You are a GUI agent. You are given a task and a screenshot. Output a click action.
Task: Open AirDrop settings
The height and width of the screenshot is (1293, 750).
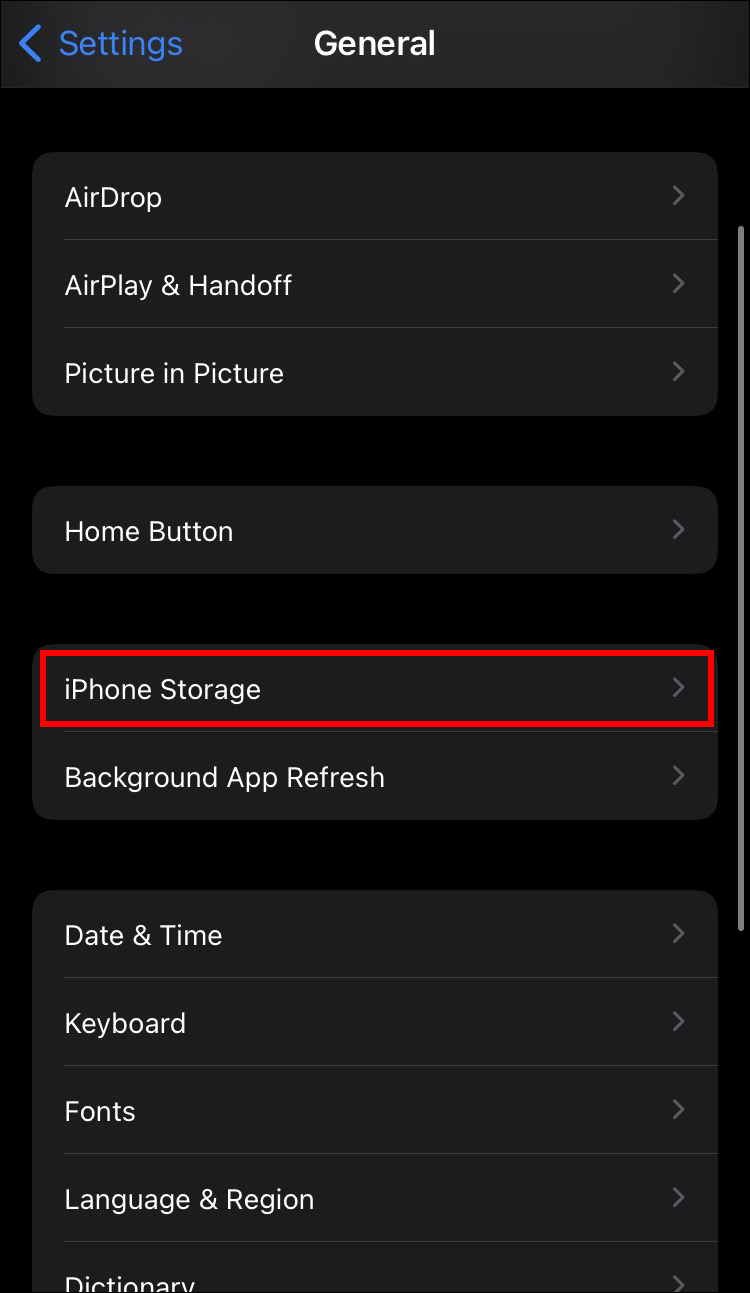pos(374,197)
